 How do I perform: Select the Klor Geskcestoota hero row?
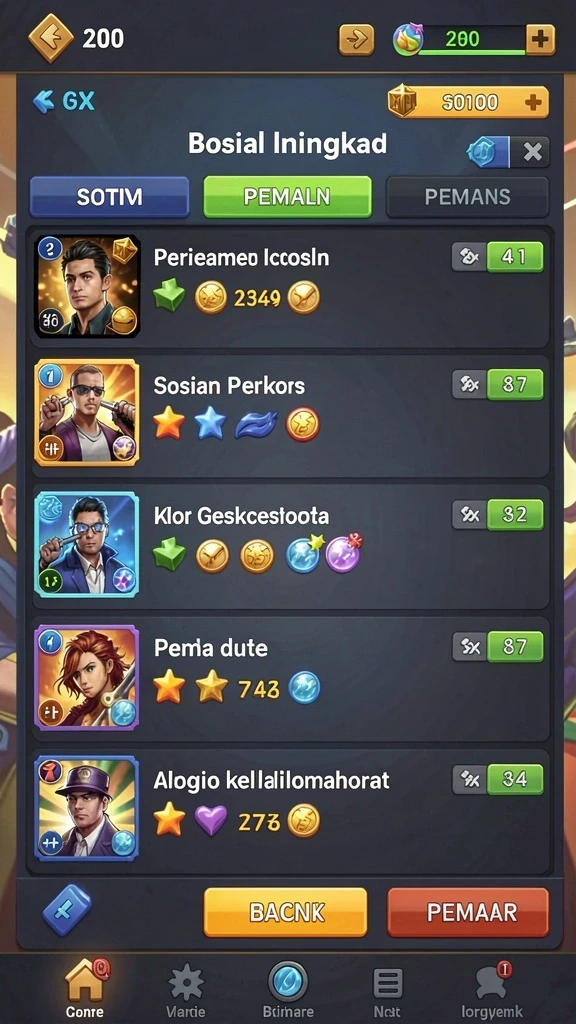[290, 544]
